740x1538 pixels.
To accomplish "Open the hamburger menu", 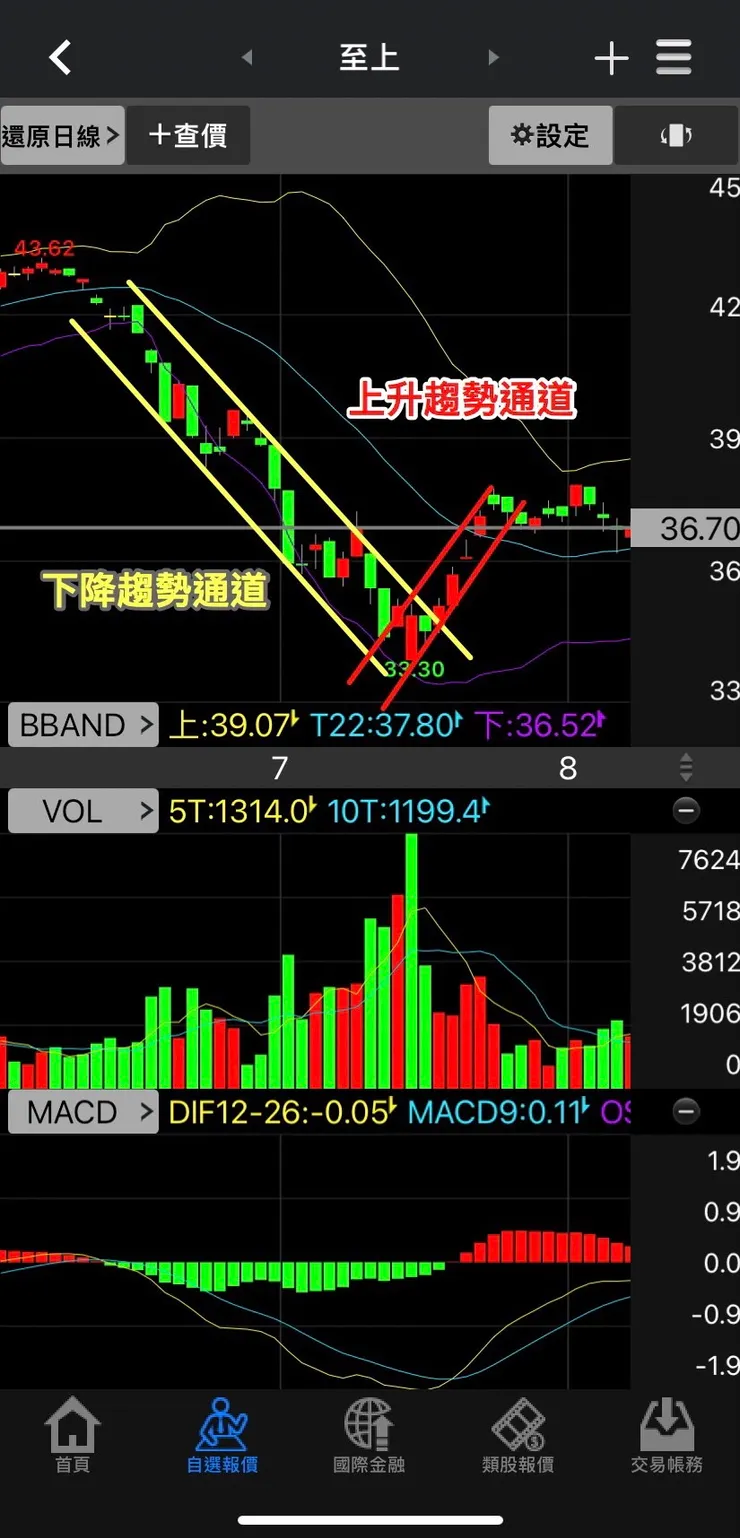I will [674, 58].
